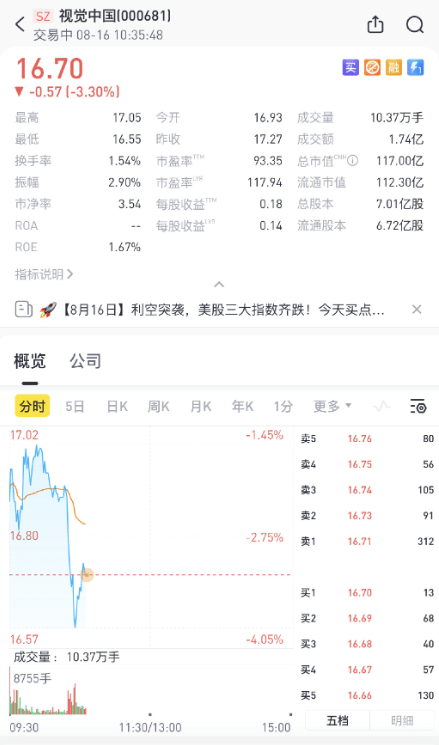The image size is (439, 745).
Task: Open the 指标说明 link
Action: point(44,274)
